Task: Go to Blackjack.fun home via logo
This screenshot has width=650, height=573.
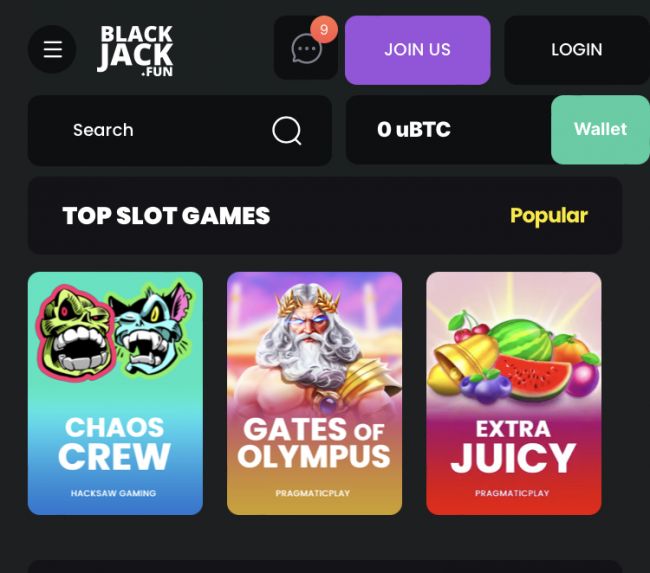Action: (x=136, y=49)
